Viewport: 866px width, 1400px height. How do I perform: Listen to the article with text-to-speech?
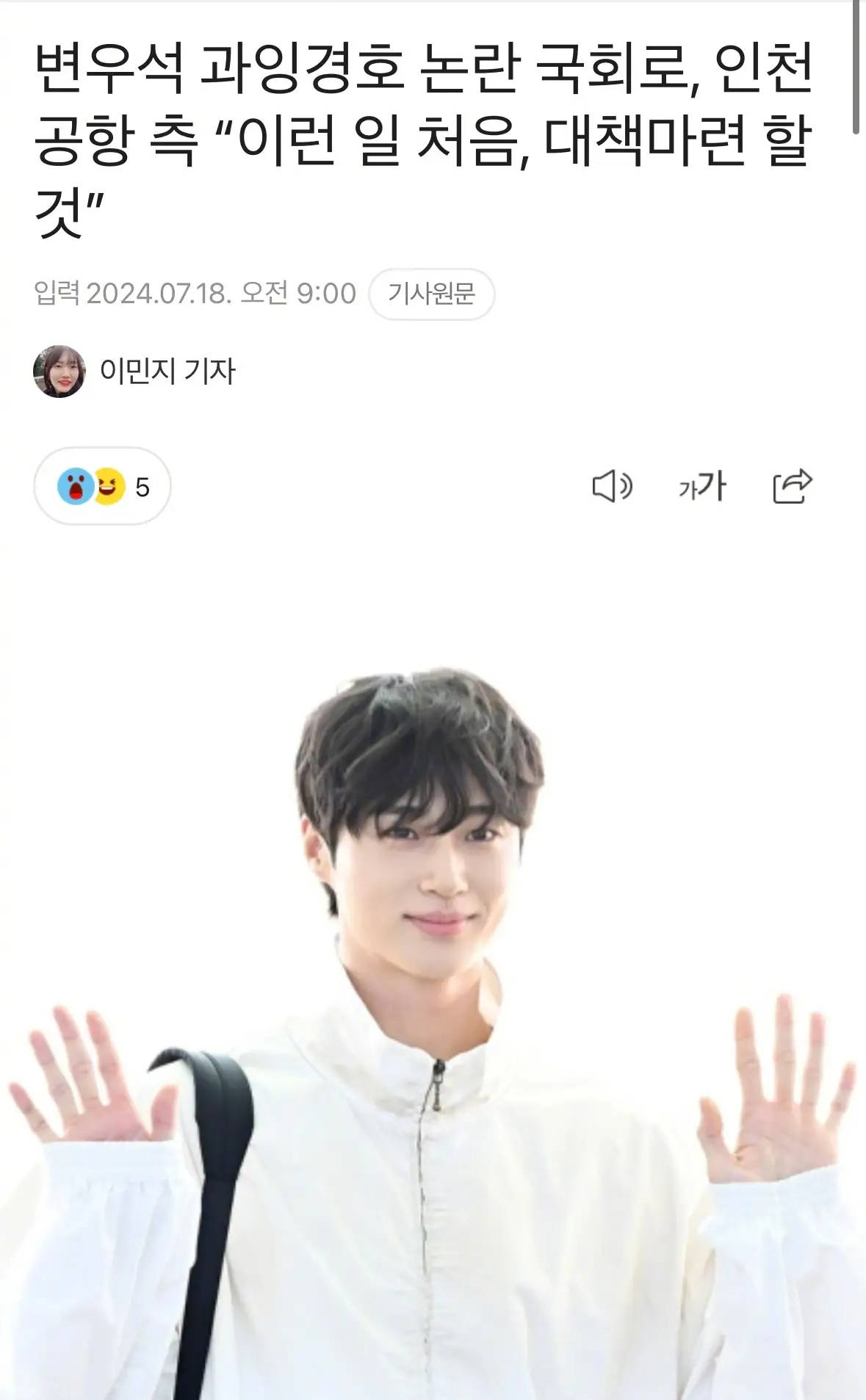tap(612, 486)
